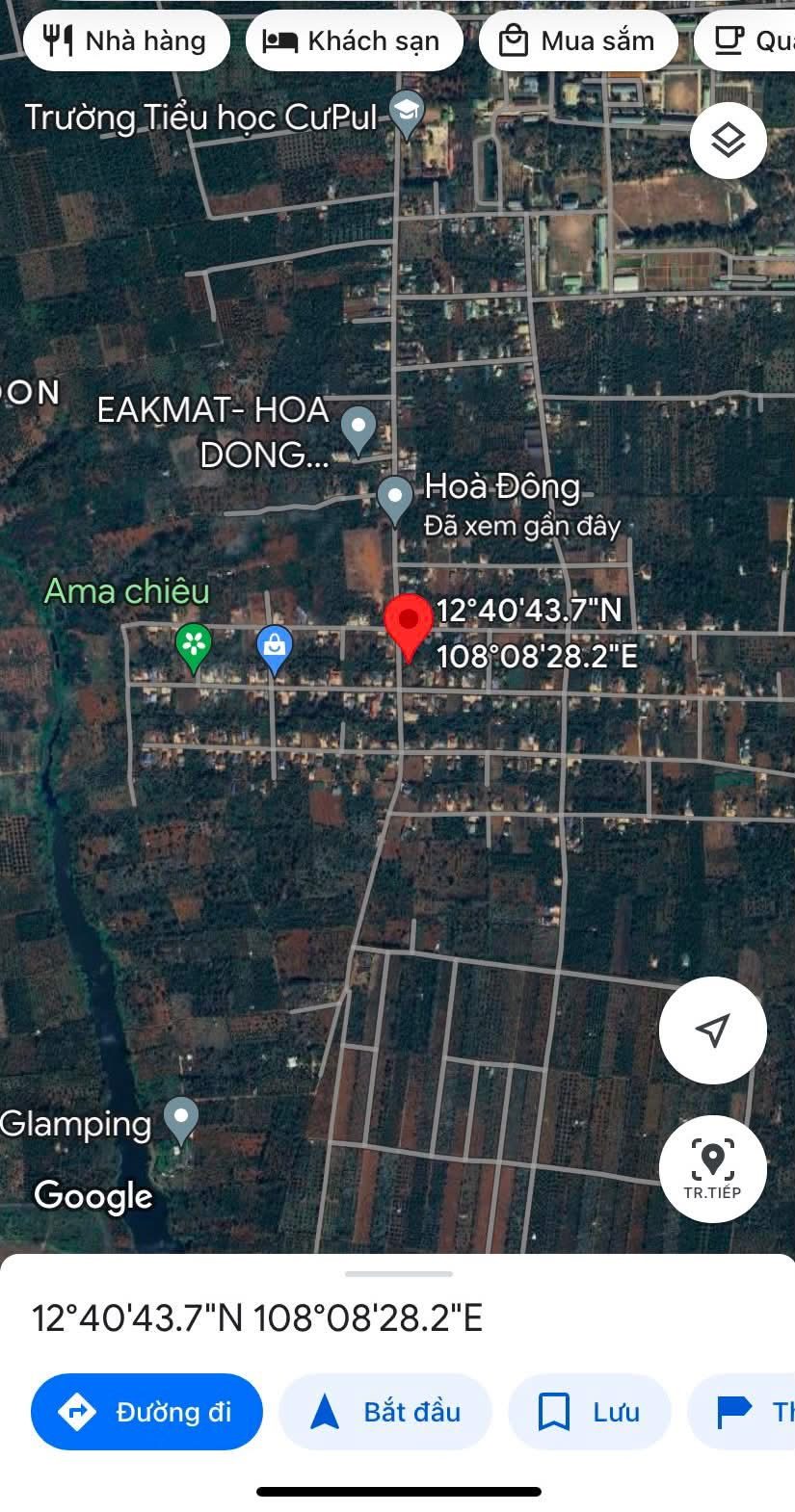
Task: Start navigation with Bắt đầu
Action: [385, 1412]
